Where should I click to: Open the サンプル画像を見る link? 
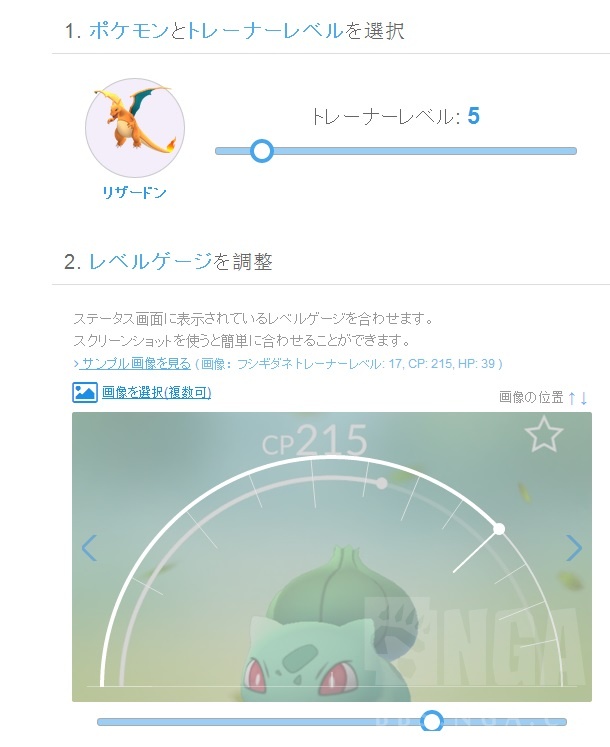tap(135, 363)
